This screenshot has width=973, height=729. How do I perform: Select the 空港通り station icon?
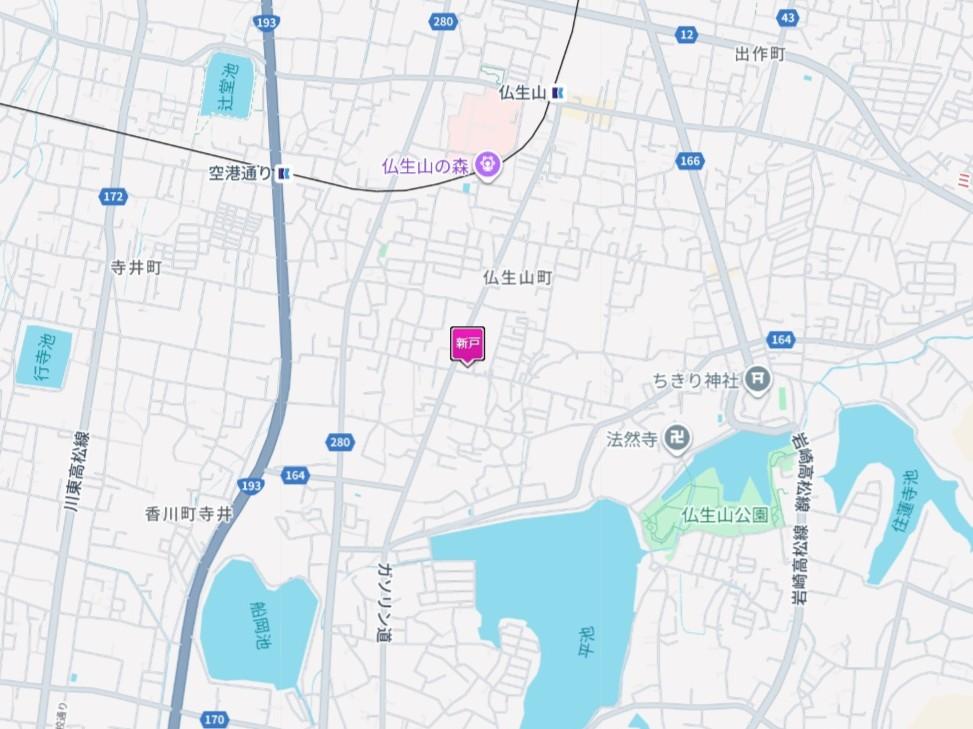285,173
